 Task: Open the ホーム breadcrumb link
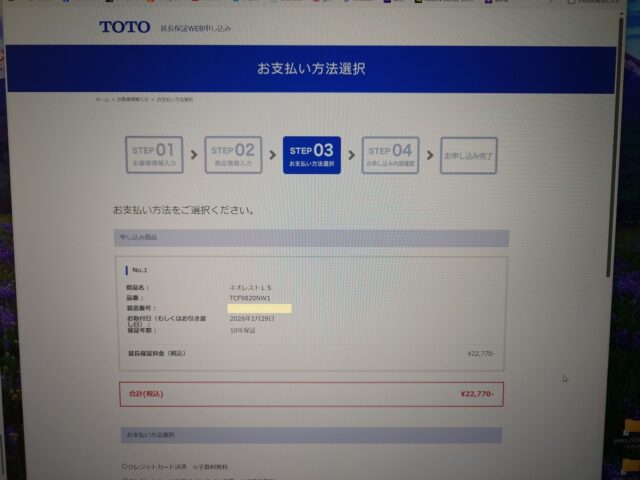(102, 100)
